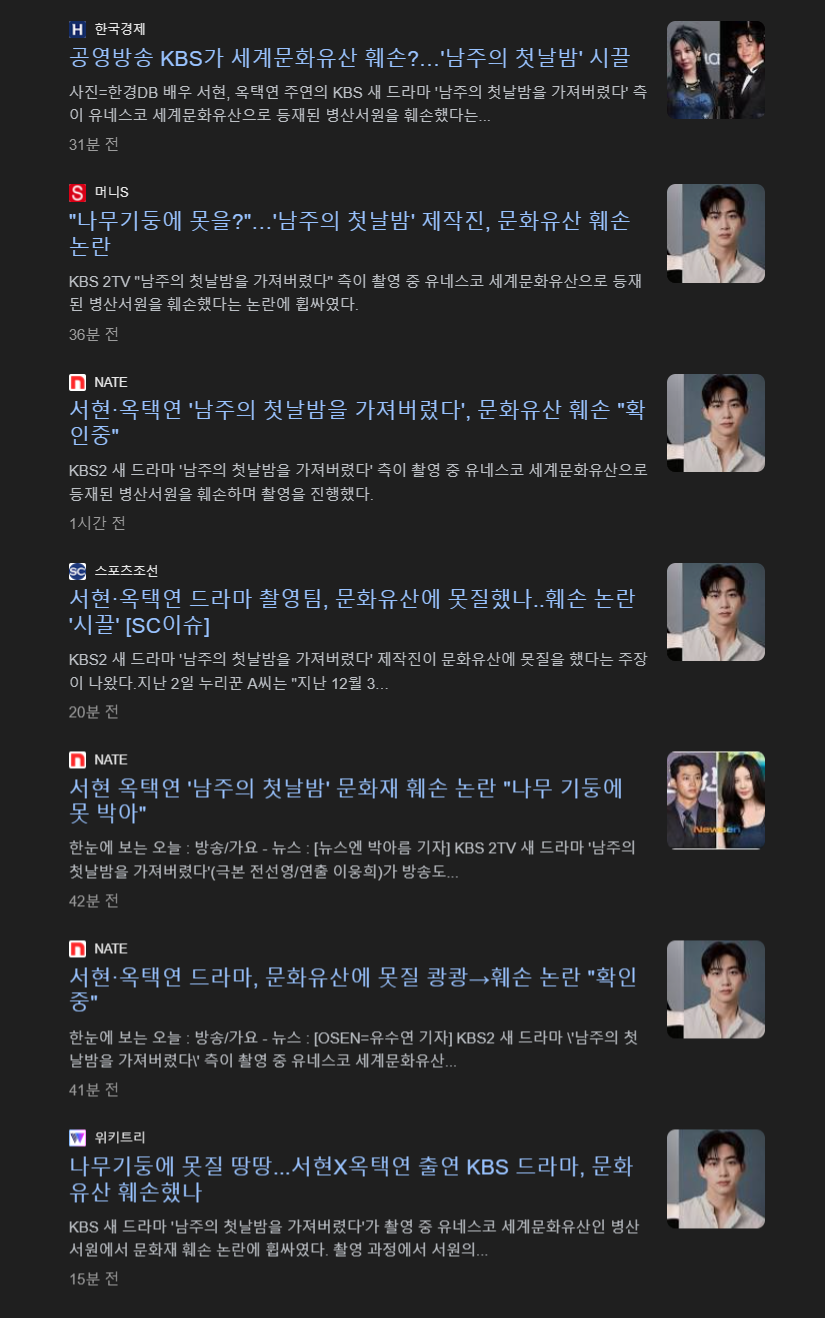Tap the thumbnail of the 머니S article

715,233
